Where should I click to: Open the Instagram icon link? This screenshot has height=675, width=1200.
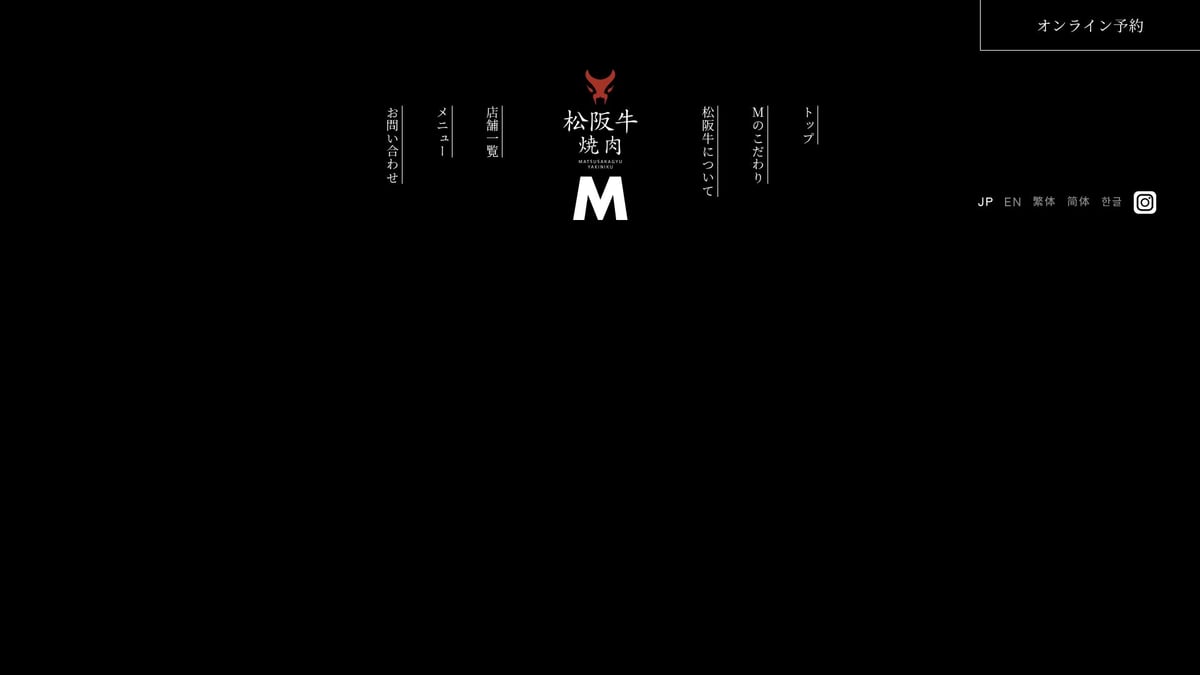click(1145, 202)
